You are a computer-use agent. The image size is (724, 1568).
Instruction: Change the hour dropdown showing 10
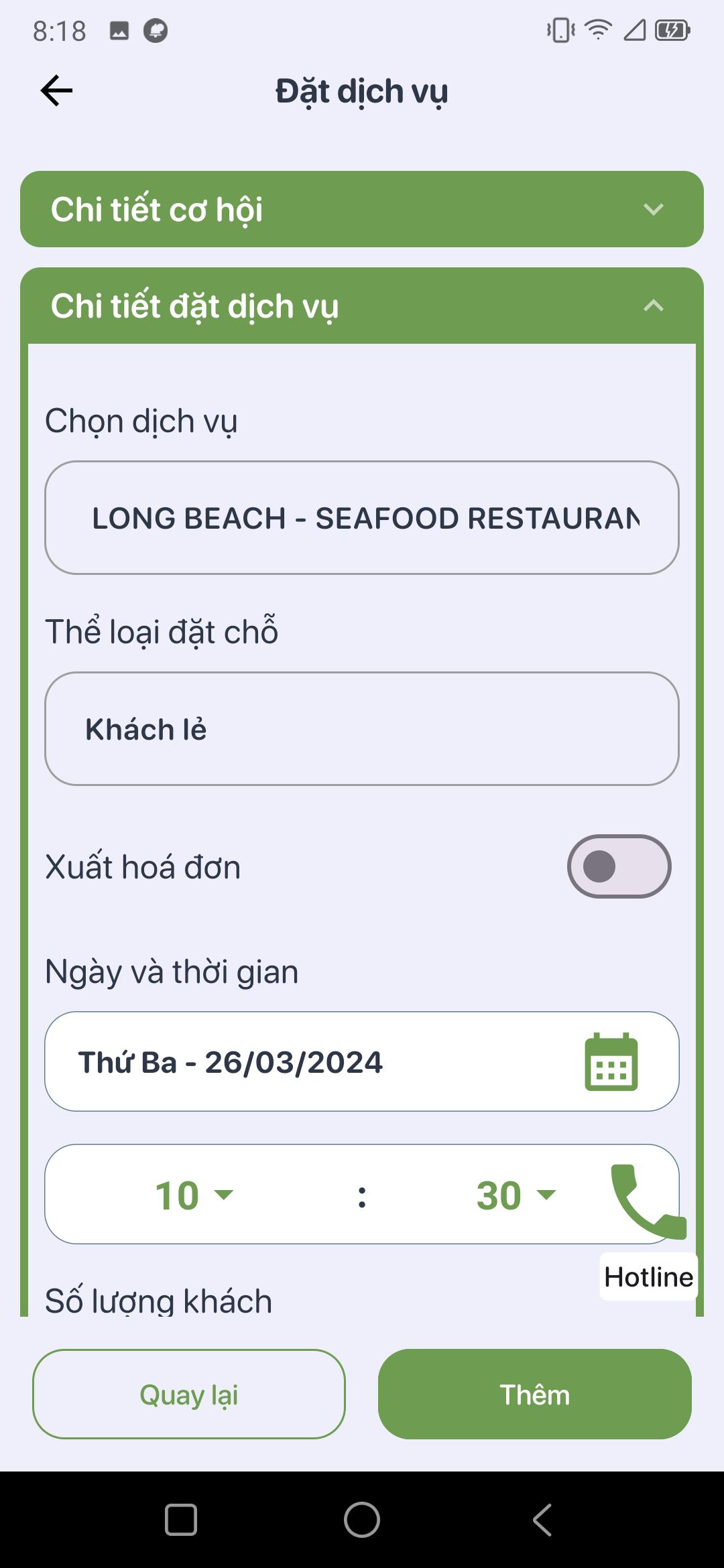click(194, 1195)
